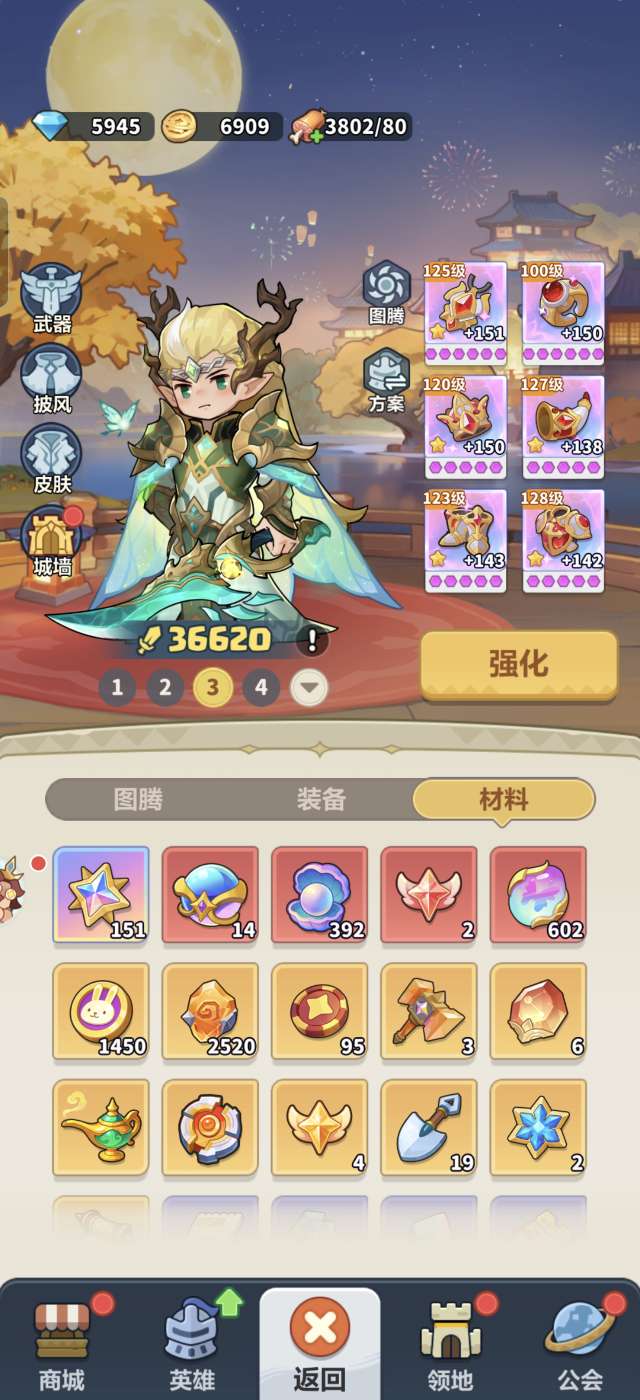Open the 128级 equipment item +142
The image size is (640, 1400).
(x=563, y=534)
